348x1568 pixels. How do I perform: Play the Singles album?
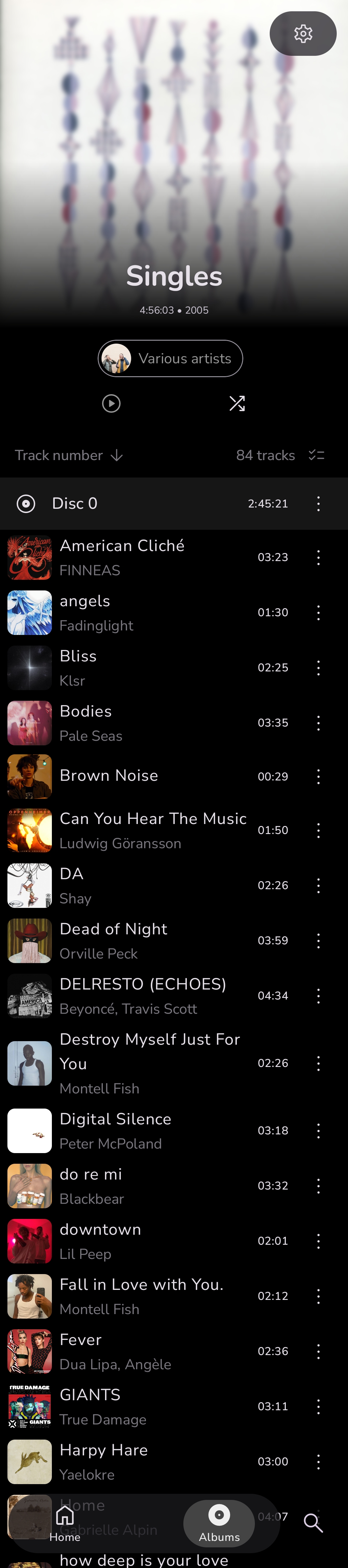click(x=111, y=404)
